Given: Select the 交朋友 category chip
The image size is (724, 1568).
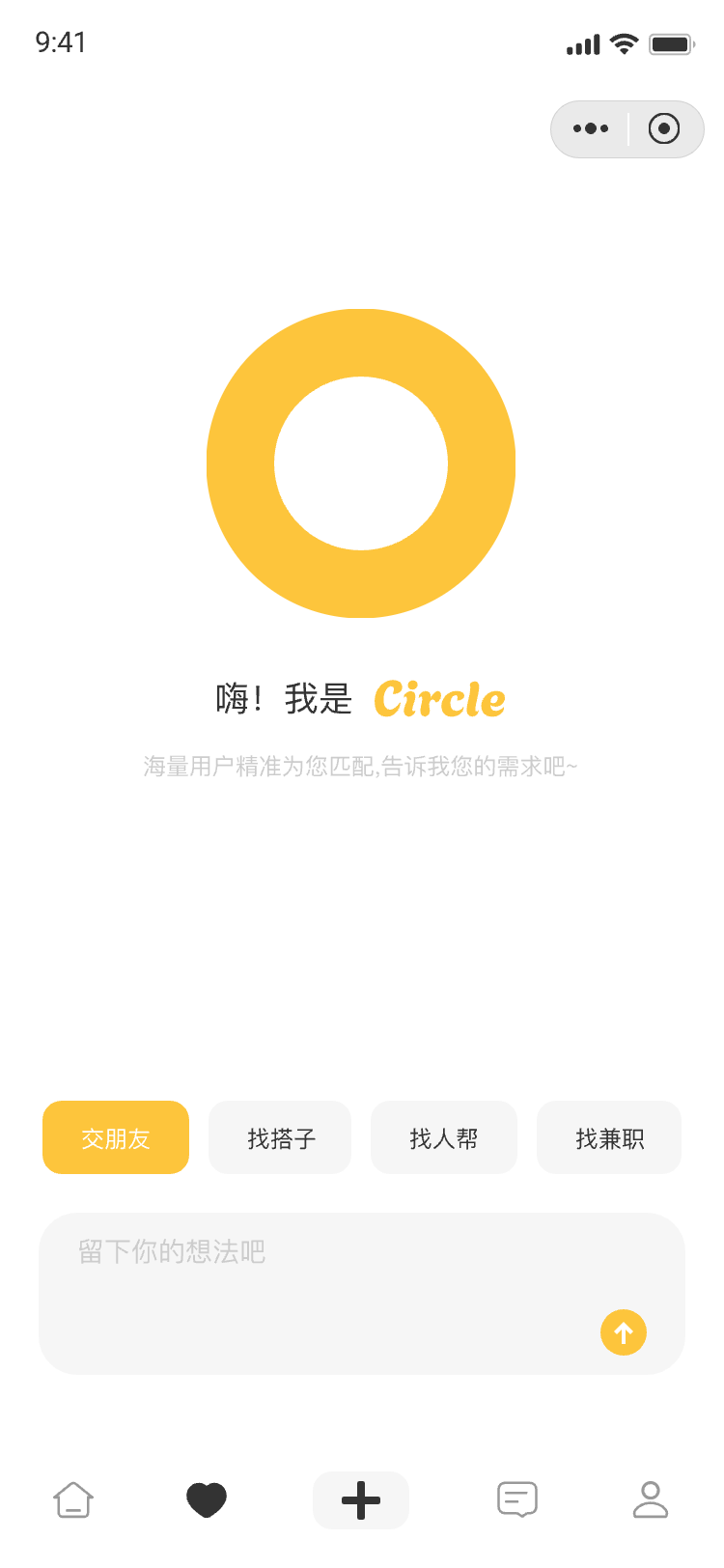Looking at the screenshot, I should (115, 1137).
